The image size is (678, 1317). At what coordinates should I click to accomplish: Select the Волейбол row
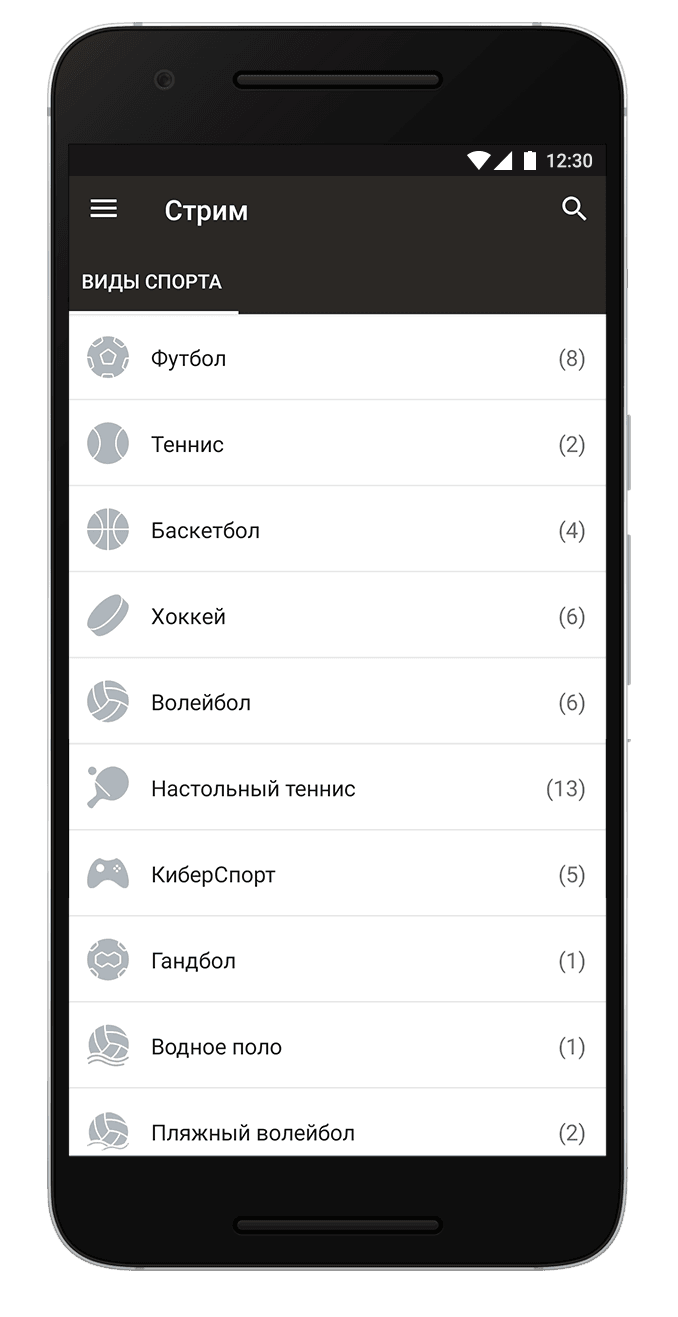(336, 702)
